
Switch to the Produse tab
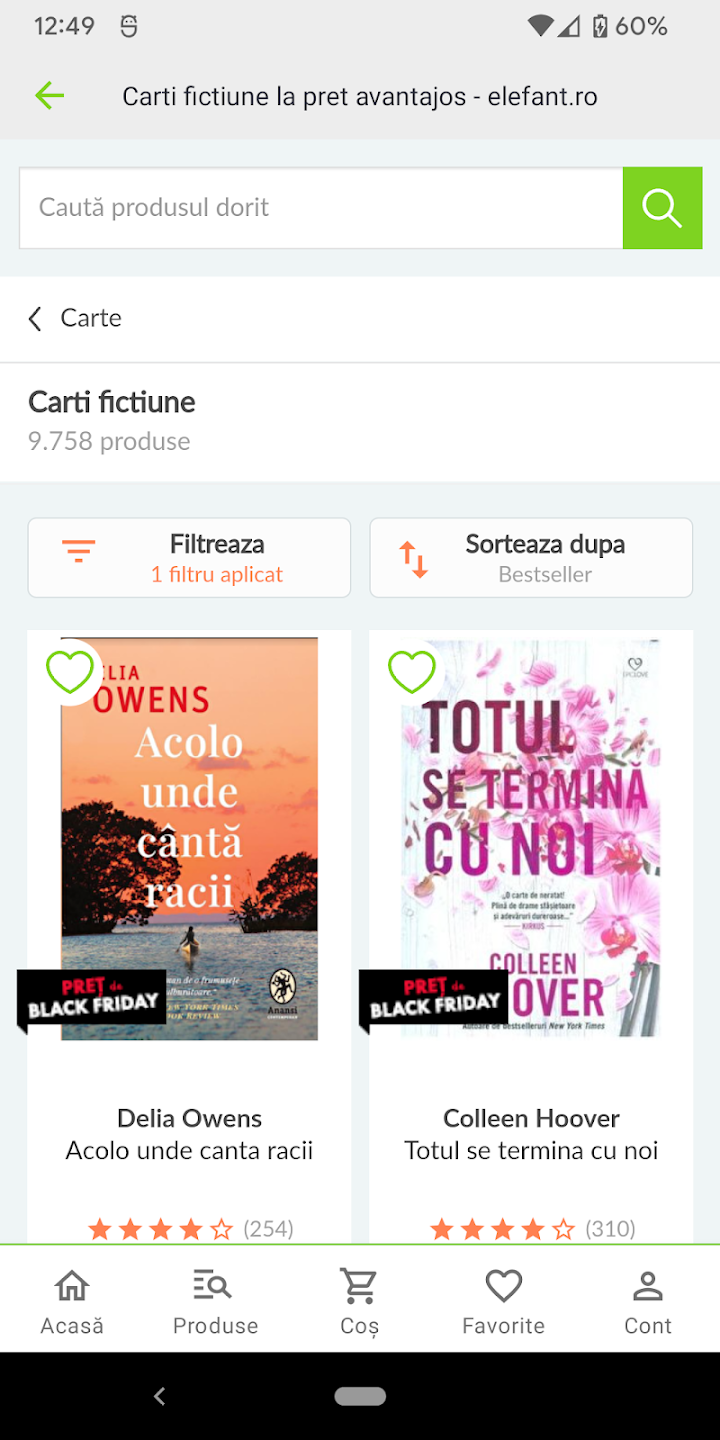[x=215, y=1301]
